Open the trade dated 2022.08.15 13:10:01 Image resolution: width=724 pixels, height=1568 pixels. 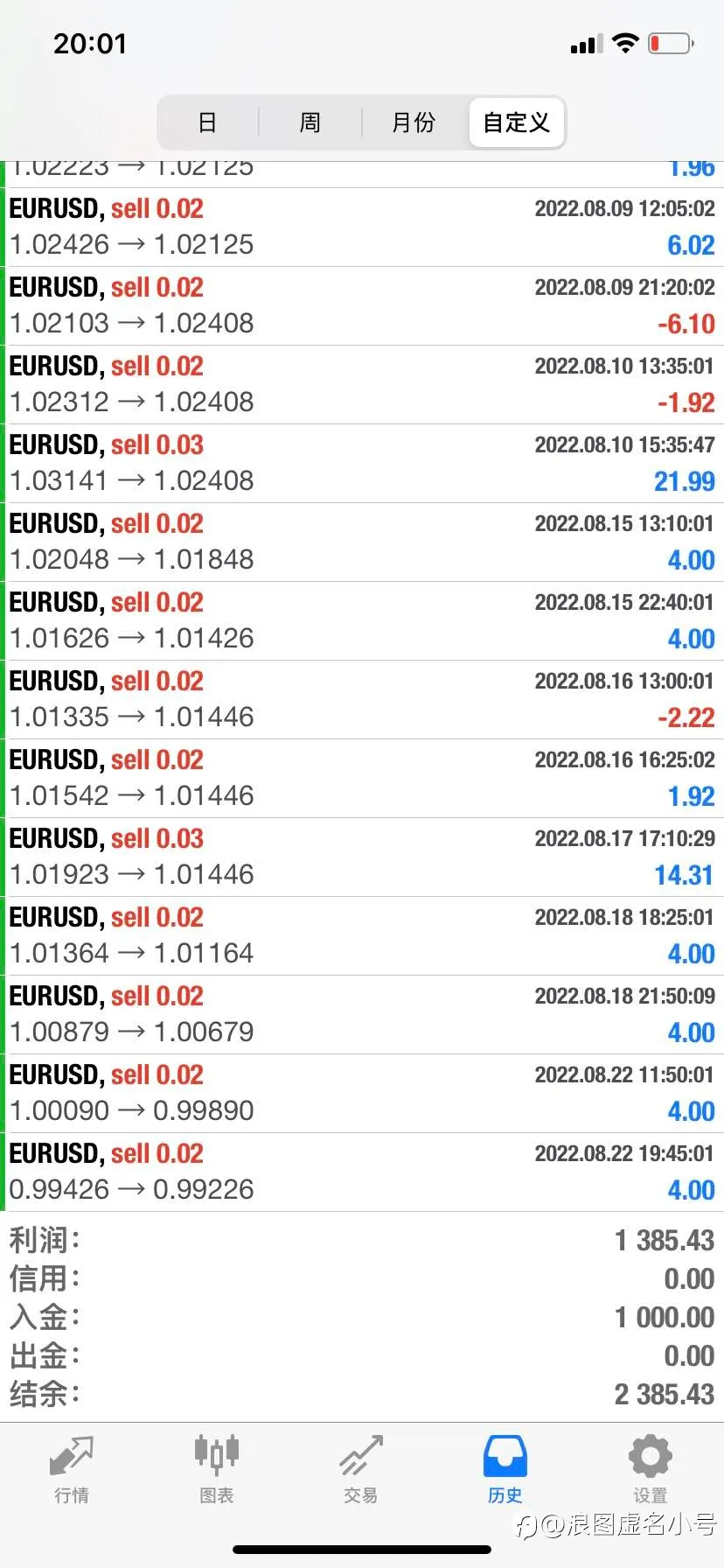click(362, 542)
